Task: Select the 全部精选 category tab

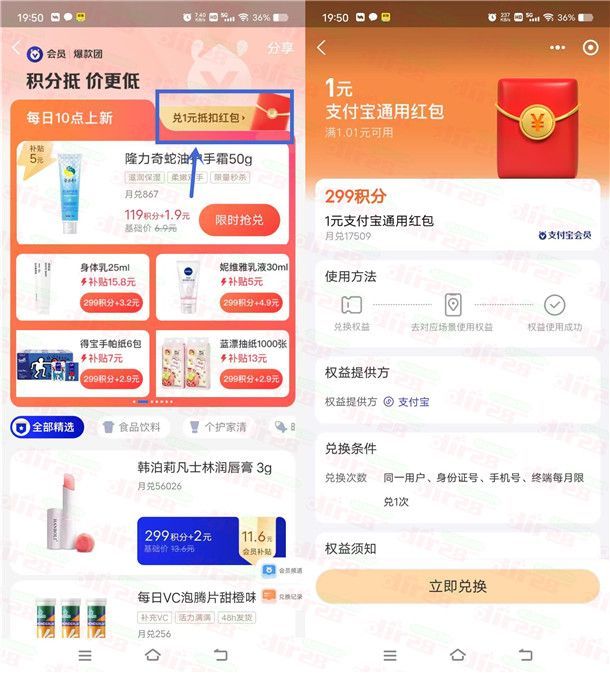Action: 46,427
